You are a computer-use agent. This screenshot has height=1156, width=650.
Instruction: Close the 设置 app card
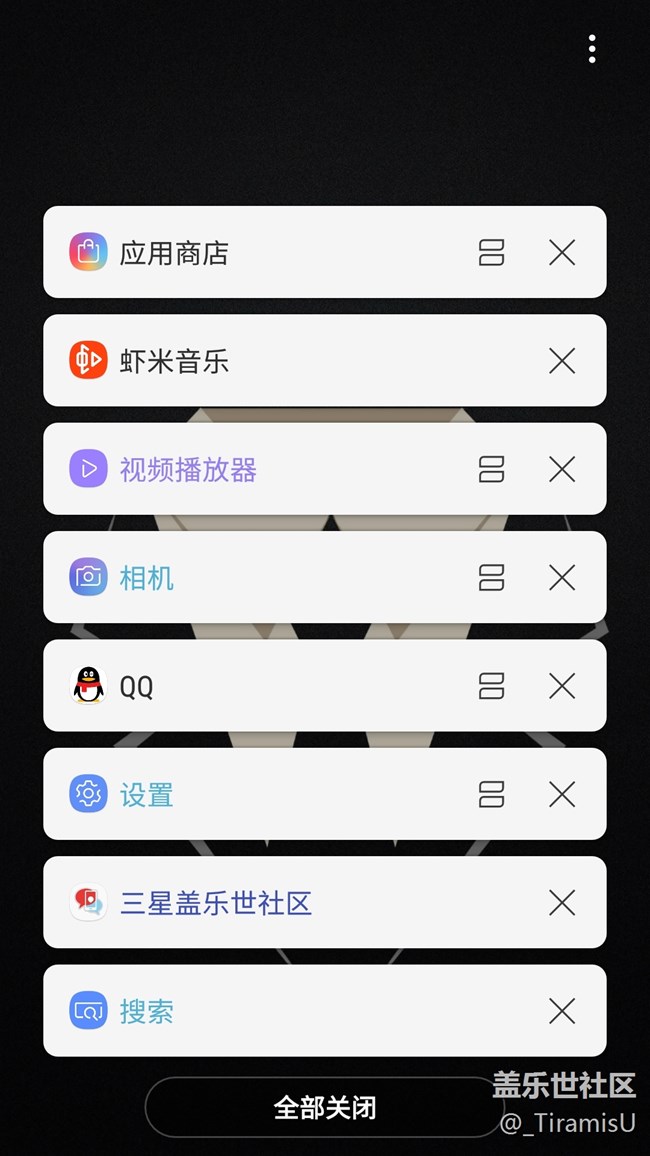point(562,794)
